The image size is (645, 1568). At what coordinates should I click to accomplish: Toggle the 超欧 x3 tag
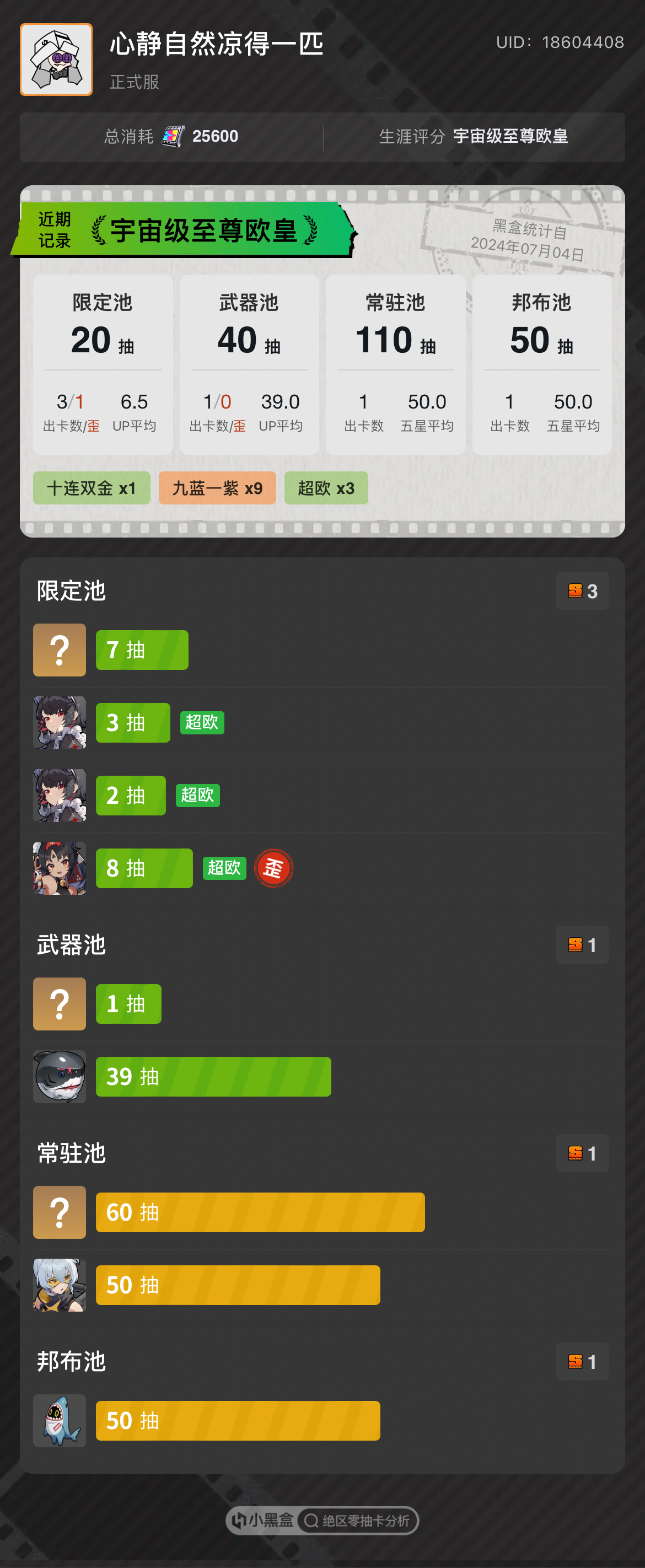(x=326, y=487)
